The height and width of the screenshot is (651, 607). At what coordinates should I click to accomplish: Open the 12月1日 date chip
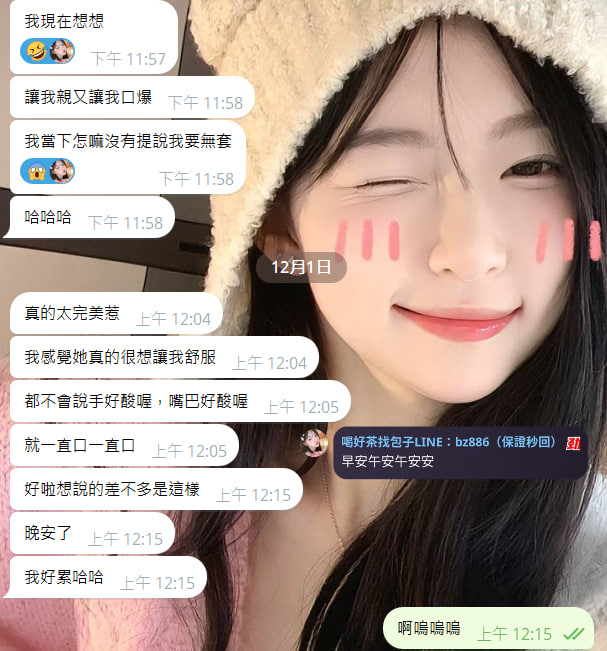(301, 267)
